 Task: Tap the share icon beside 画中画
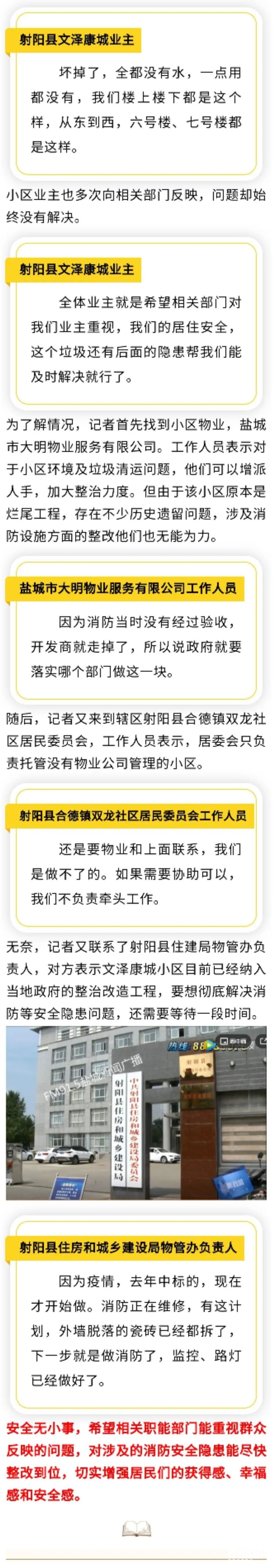point(262,1042)
